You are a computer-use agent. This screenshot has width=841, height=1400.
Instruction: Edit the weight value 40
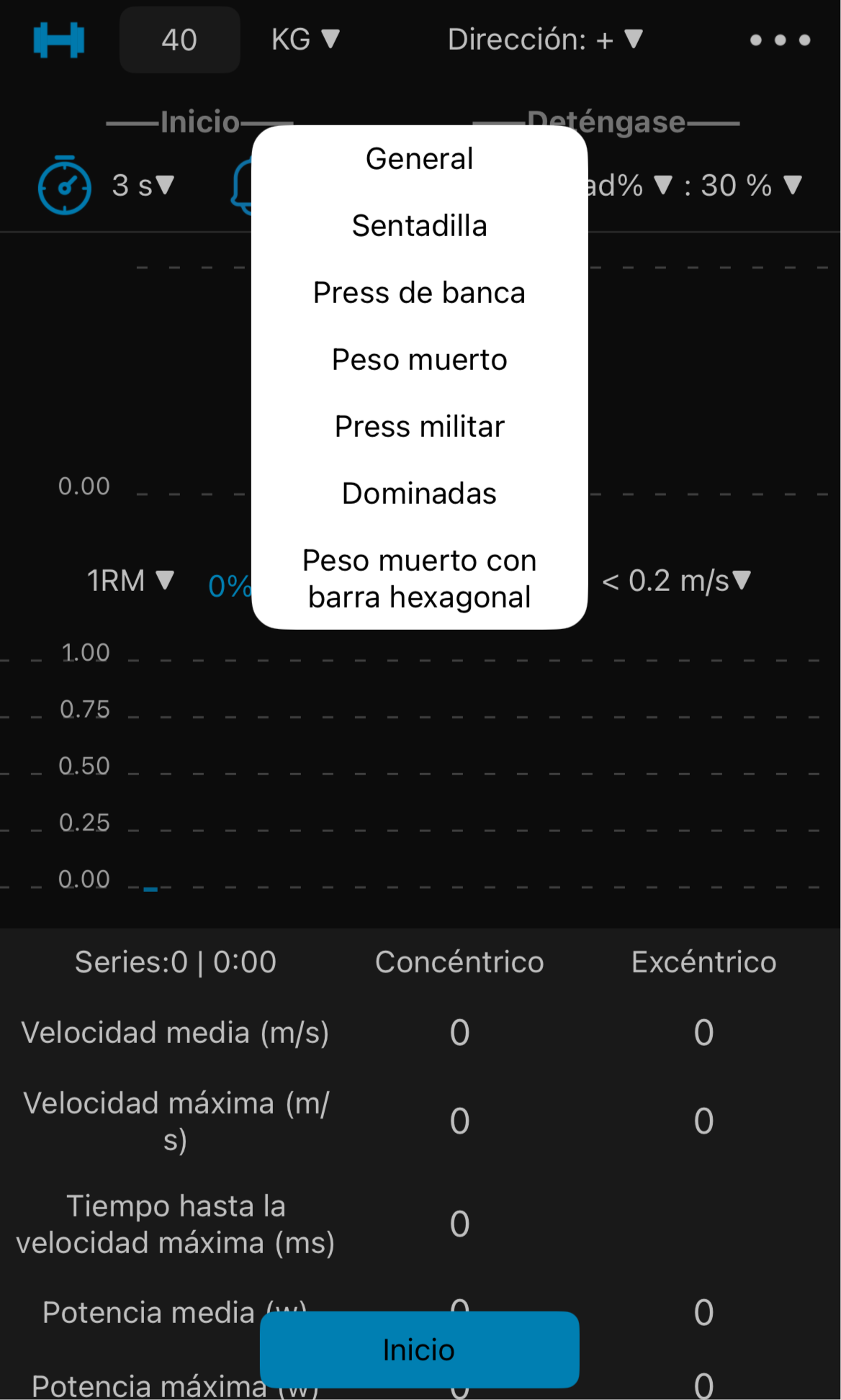[179, 40]
